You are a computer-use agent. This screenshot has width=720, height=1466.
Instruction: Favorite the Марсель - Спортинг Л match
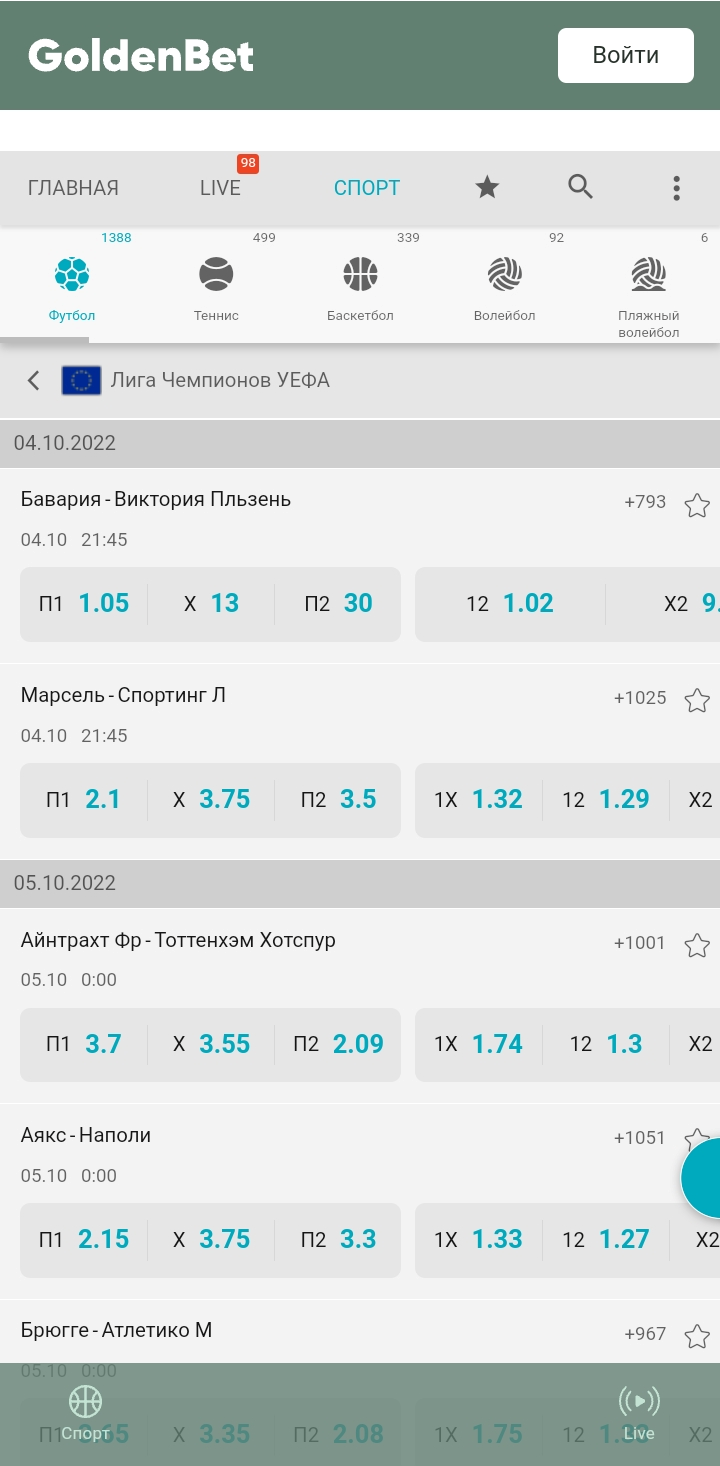697,700
